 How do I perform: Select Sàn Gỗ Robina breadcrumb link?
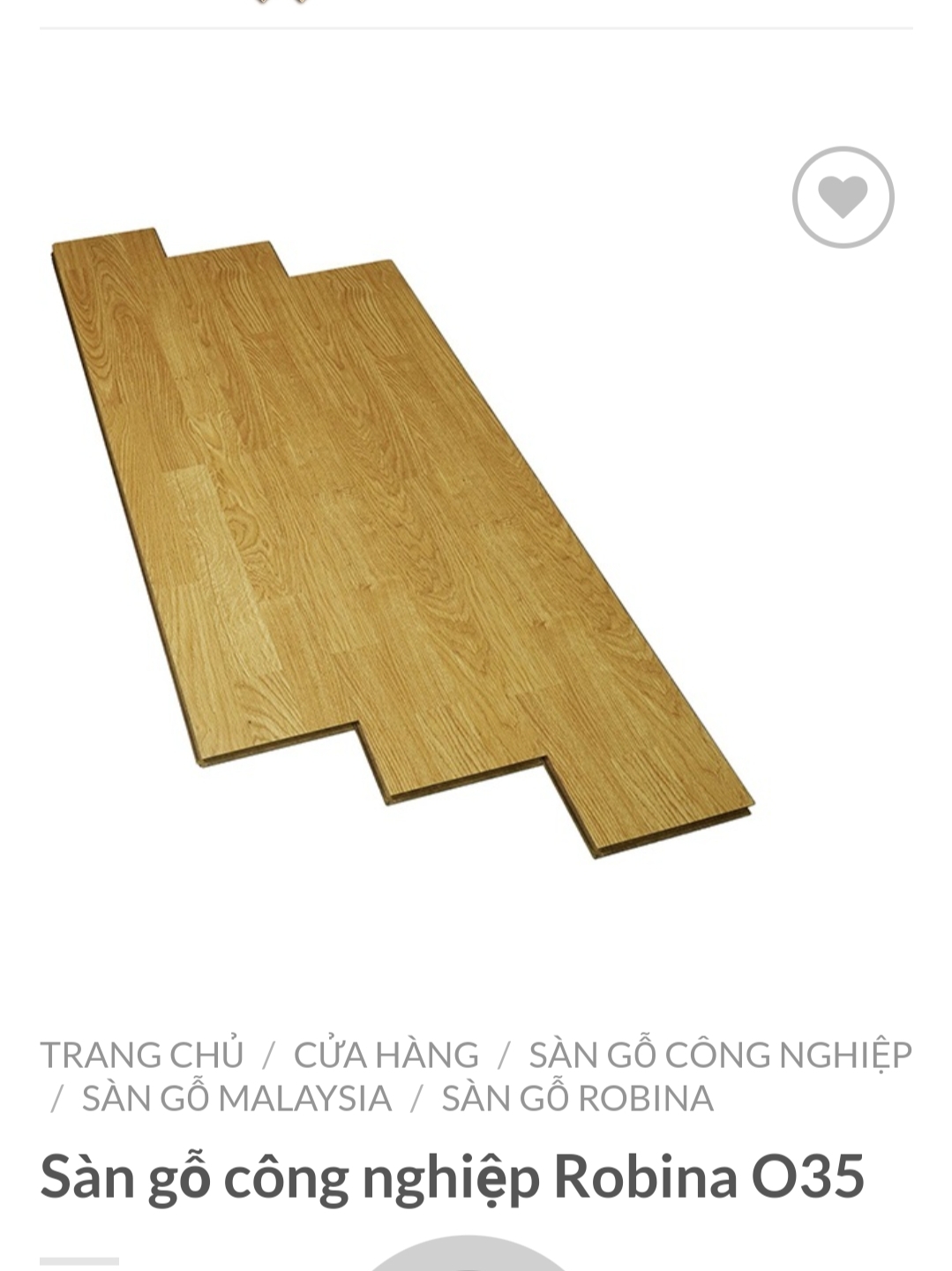(x=577, y=1099)
